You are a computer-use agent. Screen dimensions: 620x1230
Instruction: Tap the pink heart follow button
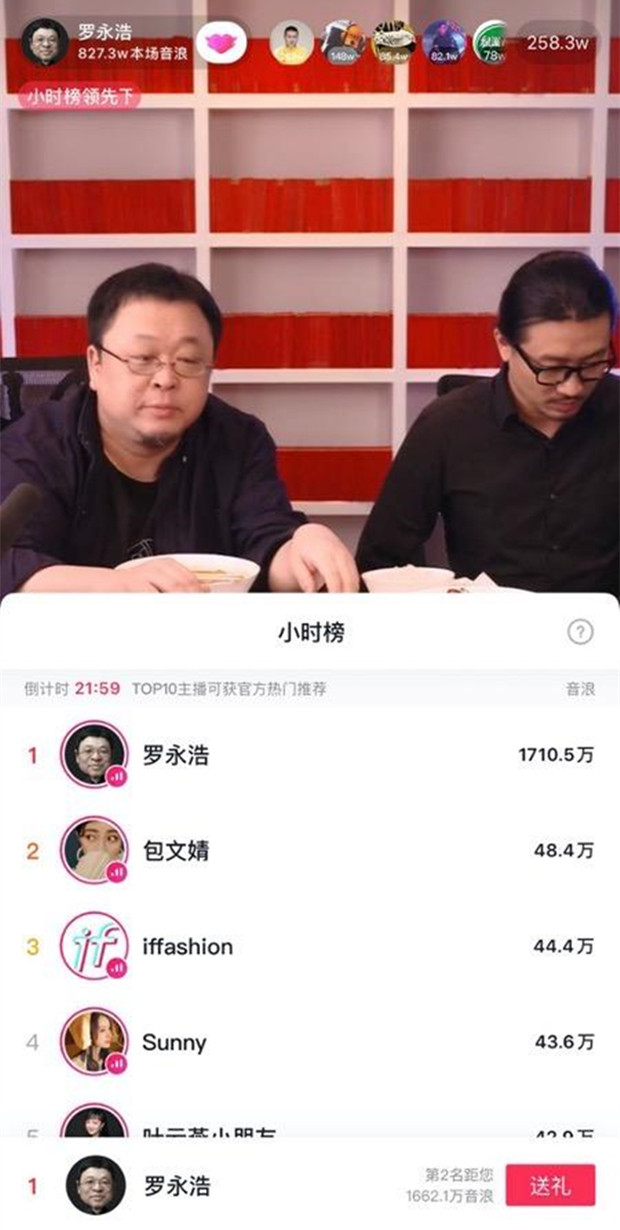point(221,43)
